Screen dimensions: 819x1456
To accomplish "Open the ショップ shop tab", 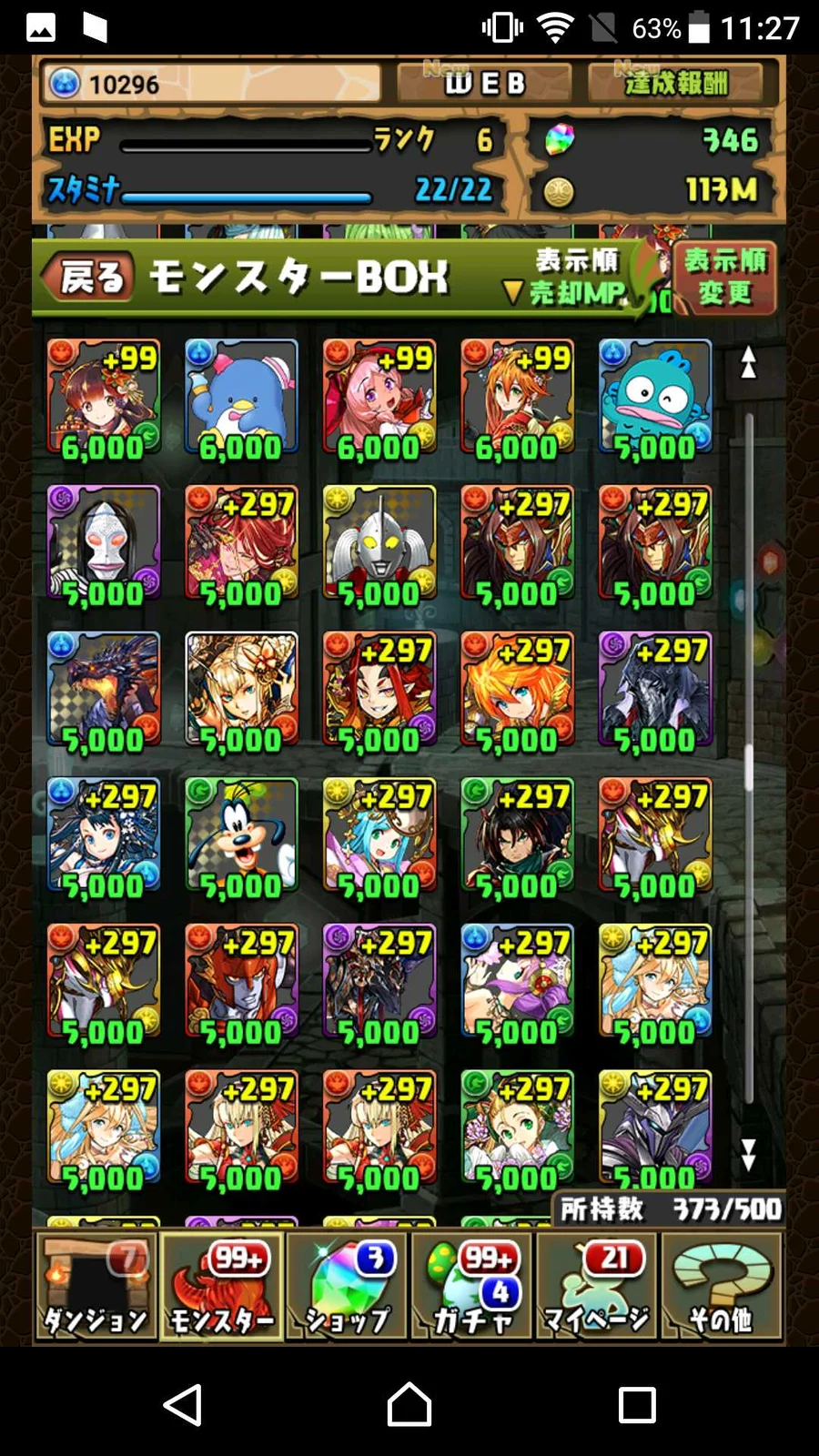I will (348, 1287).
